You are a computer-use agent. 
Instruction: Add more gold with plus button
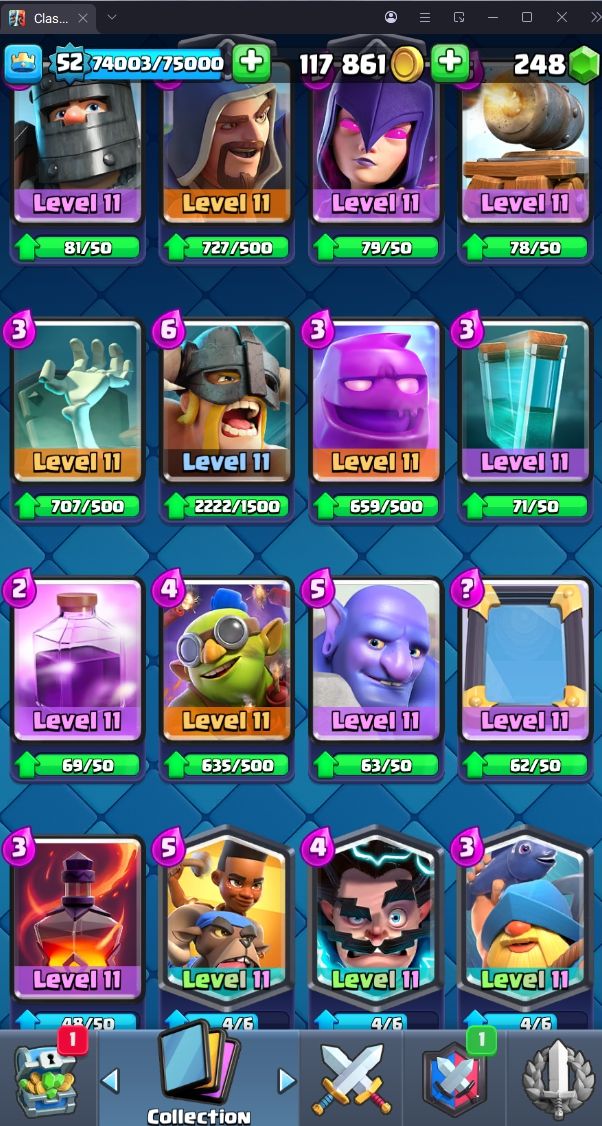pos(450,63)
